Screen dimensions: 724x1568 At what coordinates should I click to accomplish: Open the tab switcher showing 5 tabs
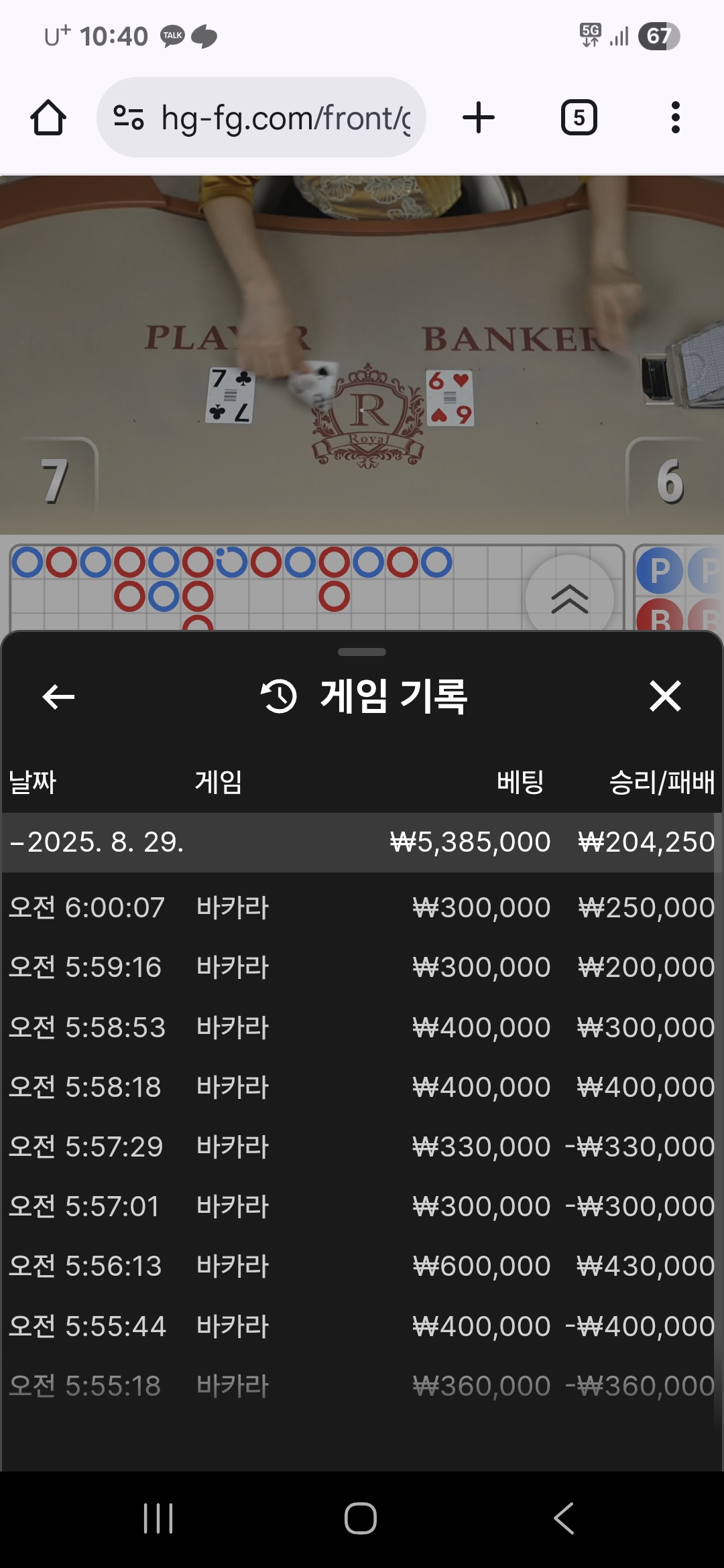pos(579,118)
